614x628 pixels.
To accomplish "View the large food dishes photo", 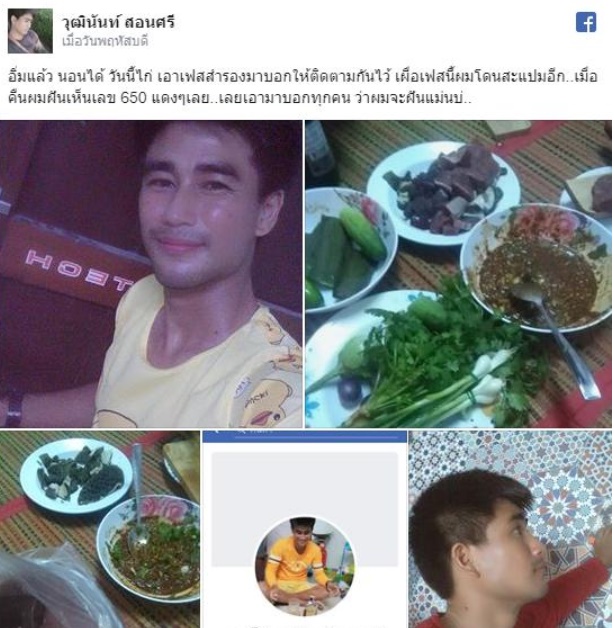I will click(458, 274).
